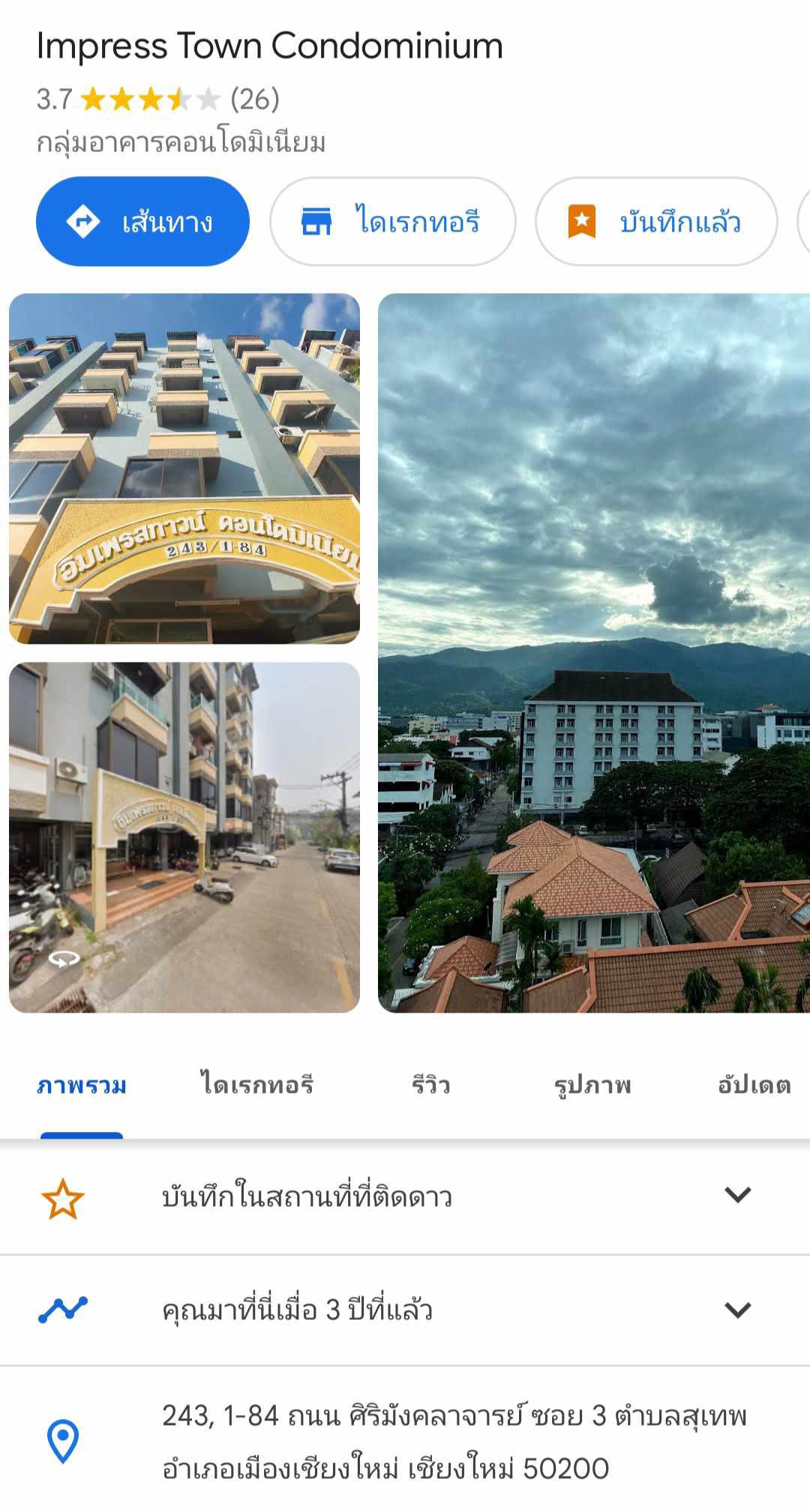Expand the คุณมาที่นี่เมื่อ 3 ปีที่แล้ว row
This screenshot has width=810, height=1512.
tap(405, 1310)
